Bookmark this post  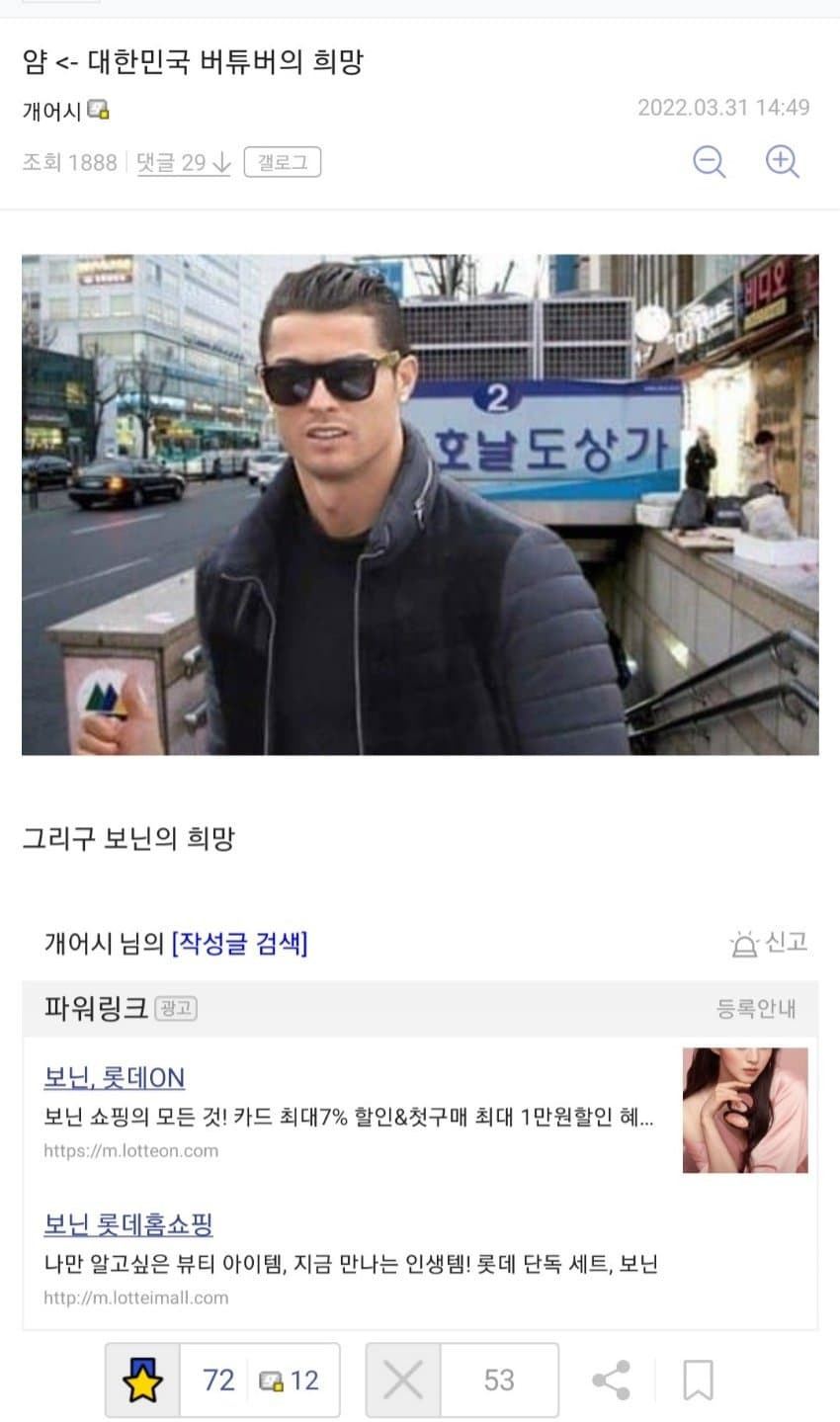(x=698, y=1380)
